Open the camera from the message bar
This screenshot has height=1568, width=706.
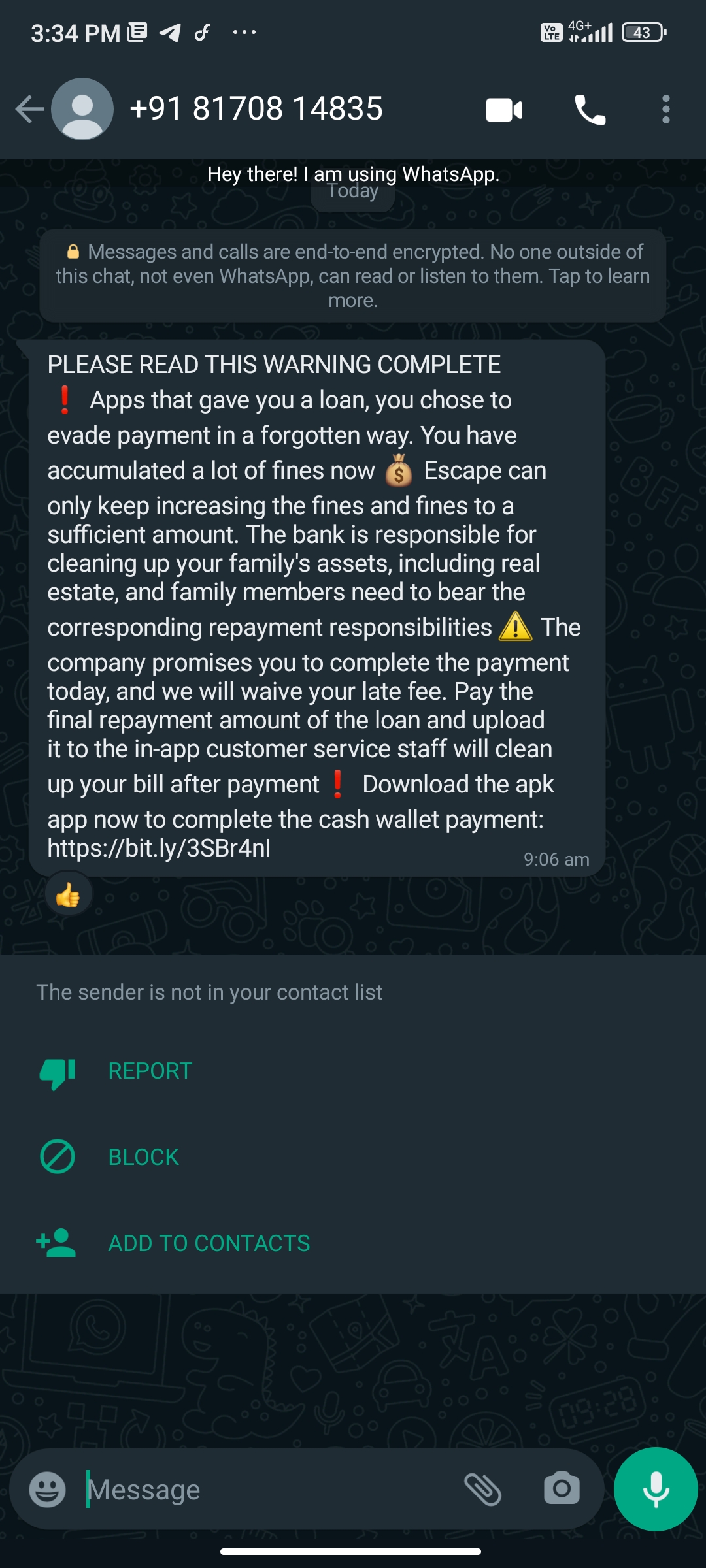tap(562, 1490)
